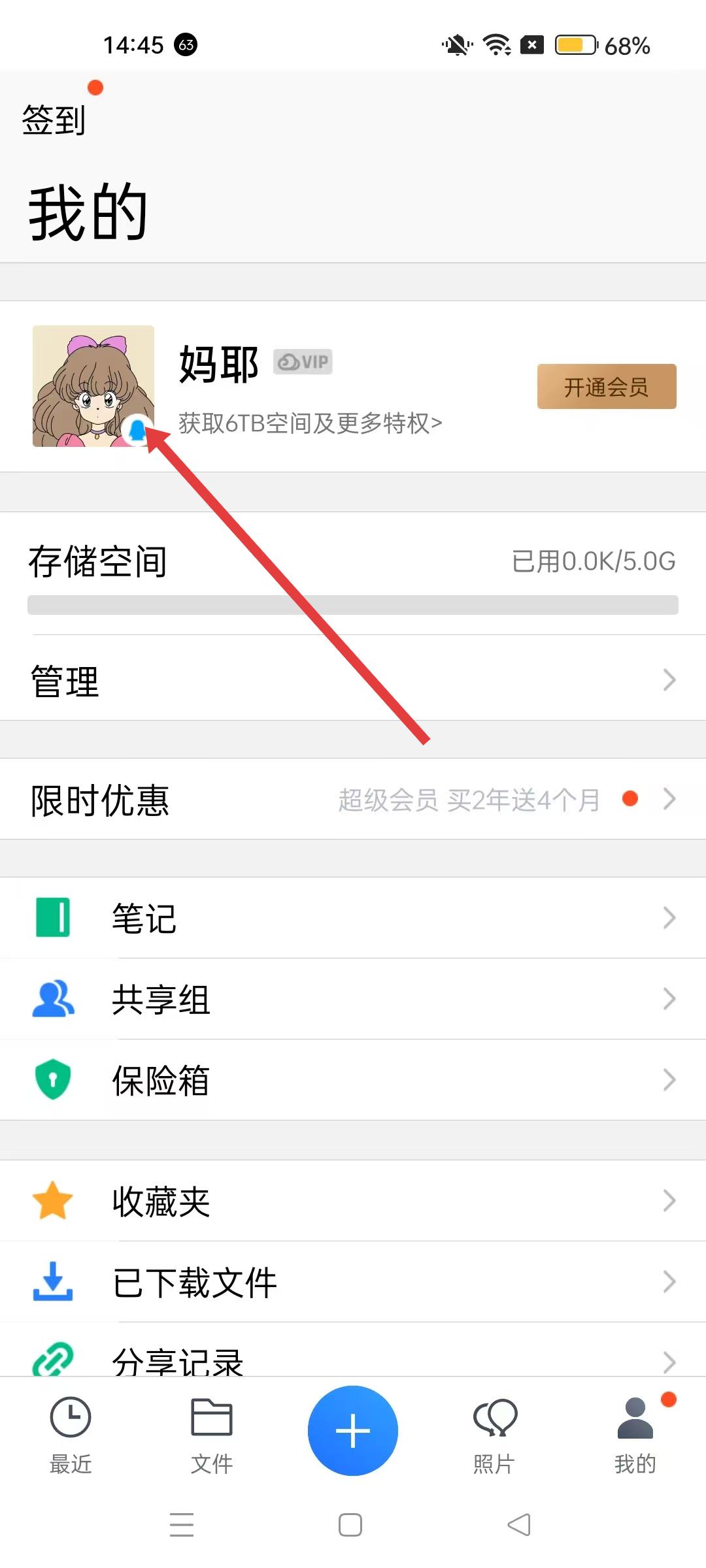Tap the 签到 check-in button
This screenshot has height=1568, width=706.
coord(54,120)
